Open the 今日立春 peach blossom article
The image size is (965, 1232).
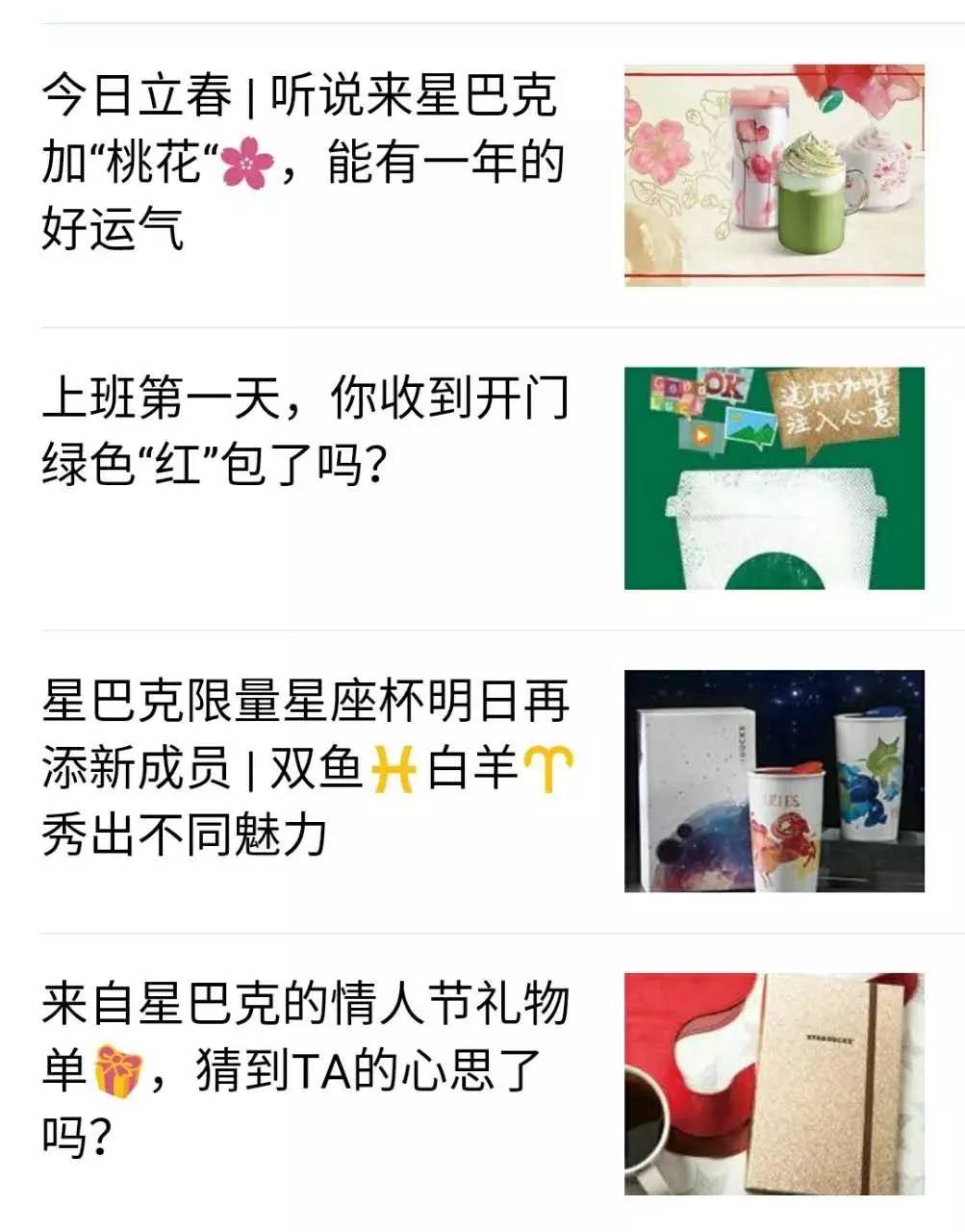[x=482, y=175]
